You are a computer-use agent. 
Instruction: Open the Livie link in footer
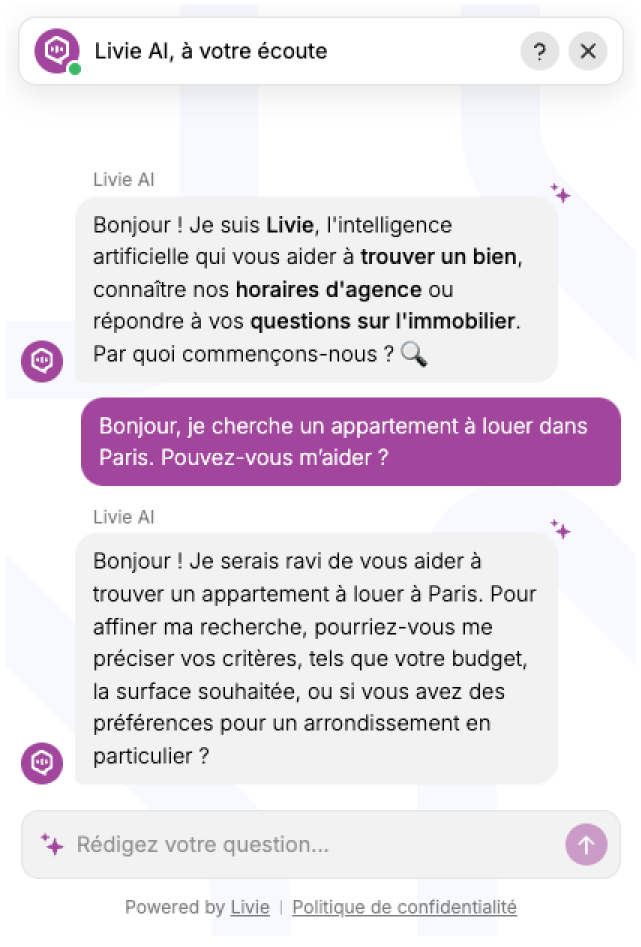coord(250,908)
